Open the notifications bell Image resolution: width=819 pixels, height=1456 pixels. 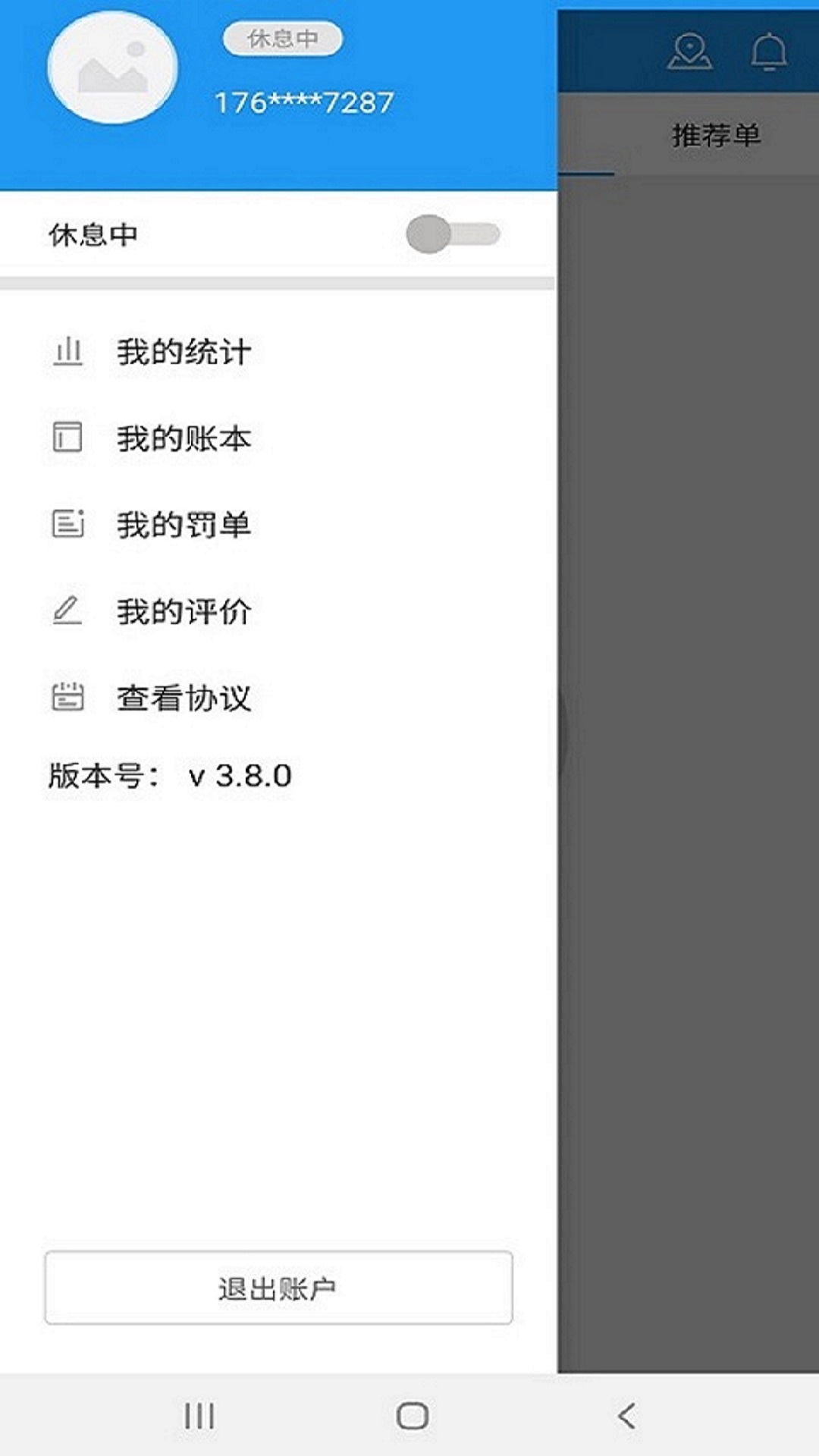click(x=769, y=52)
